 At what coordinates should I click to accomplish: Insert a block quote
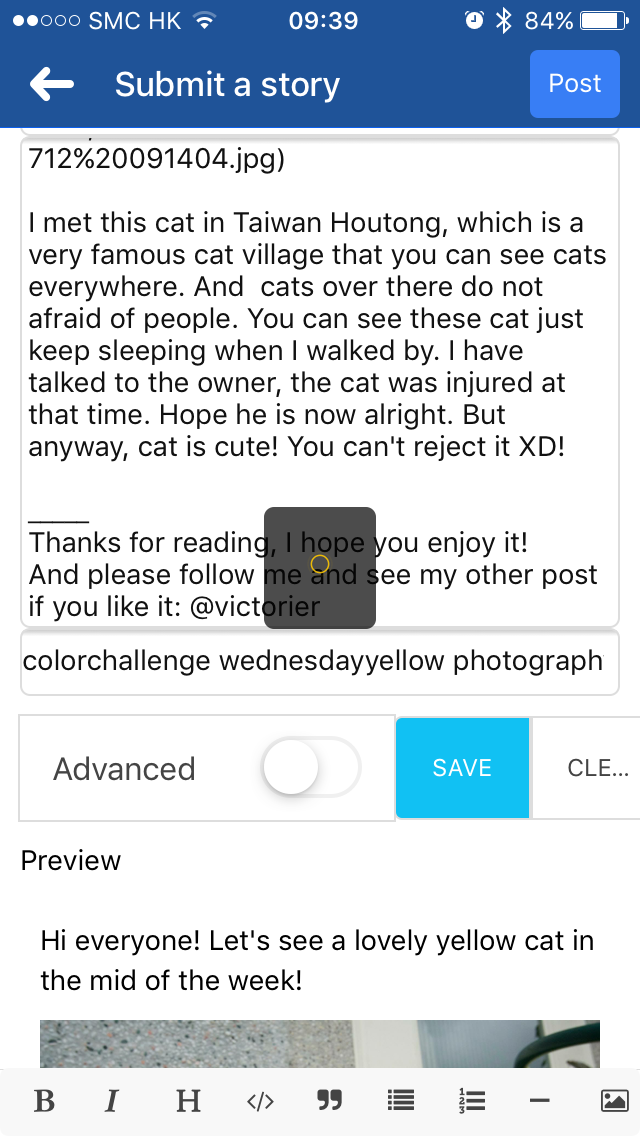[329, 1101]
